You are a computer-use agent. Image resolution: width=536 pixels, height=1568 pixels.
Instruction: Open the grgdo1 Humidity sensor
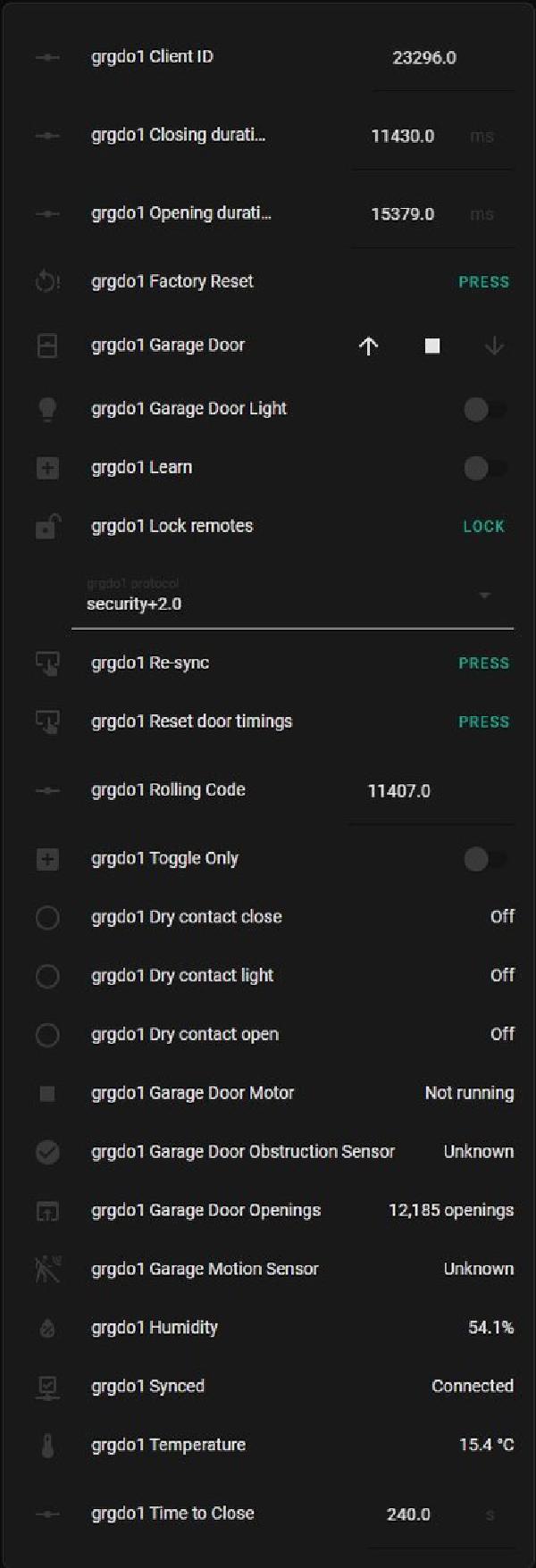[x=154, y=1328]
